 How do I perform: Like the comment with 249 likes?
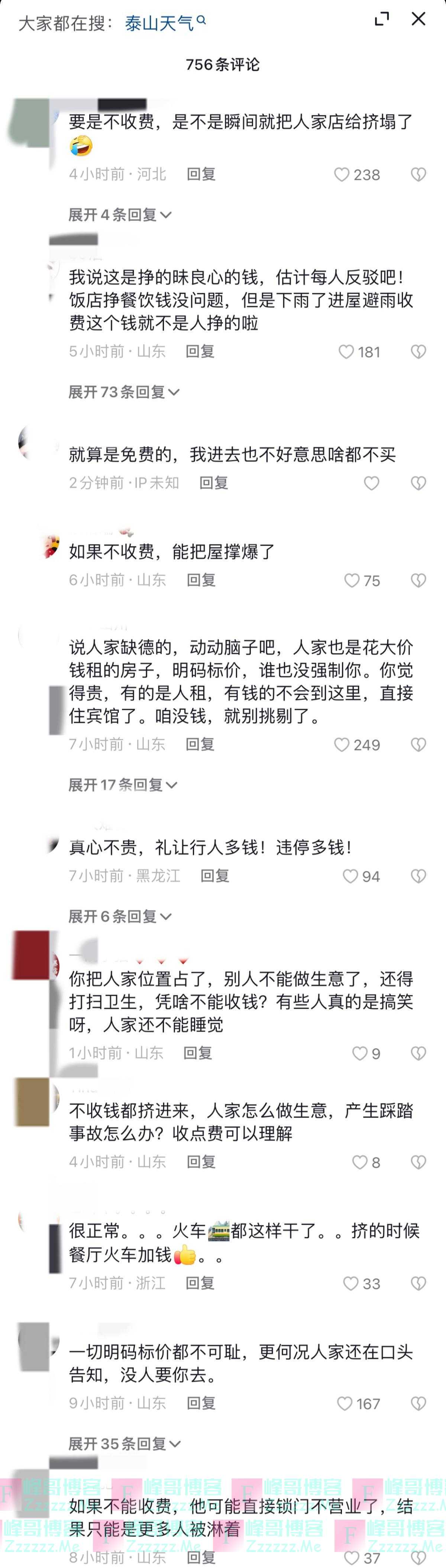[x=342, y=744]
